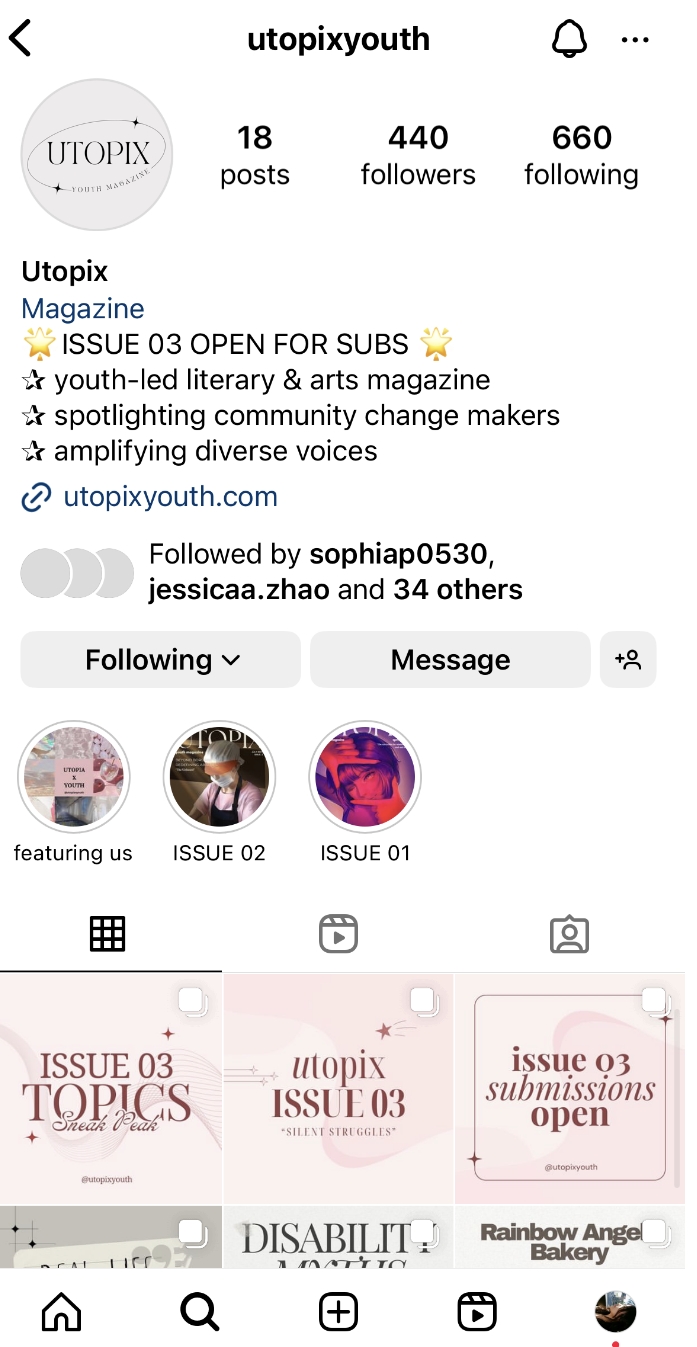
Task: Open the 'issue 03 submissions open' post
Action: (570, 1088)
